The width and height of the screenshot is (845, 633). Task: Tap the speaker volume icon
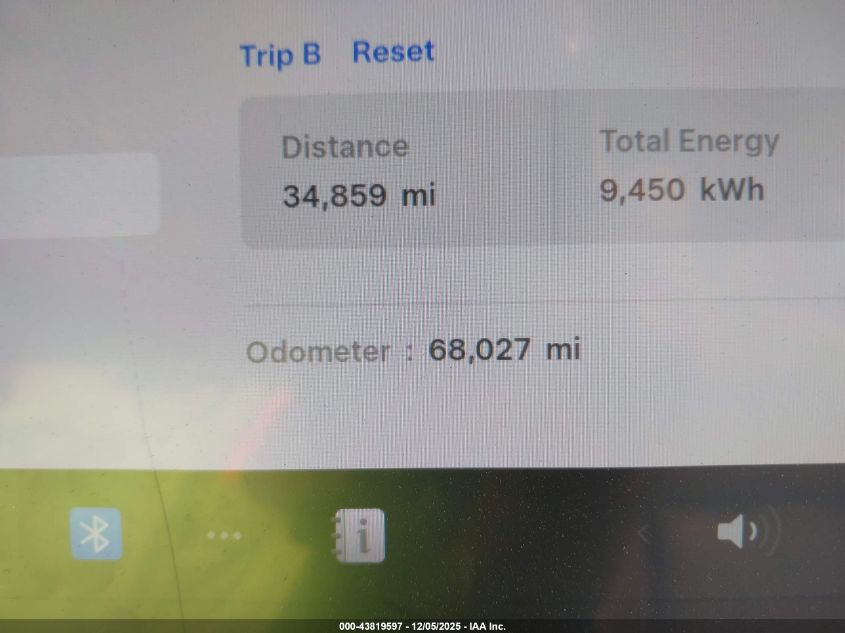(741, 531)
